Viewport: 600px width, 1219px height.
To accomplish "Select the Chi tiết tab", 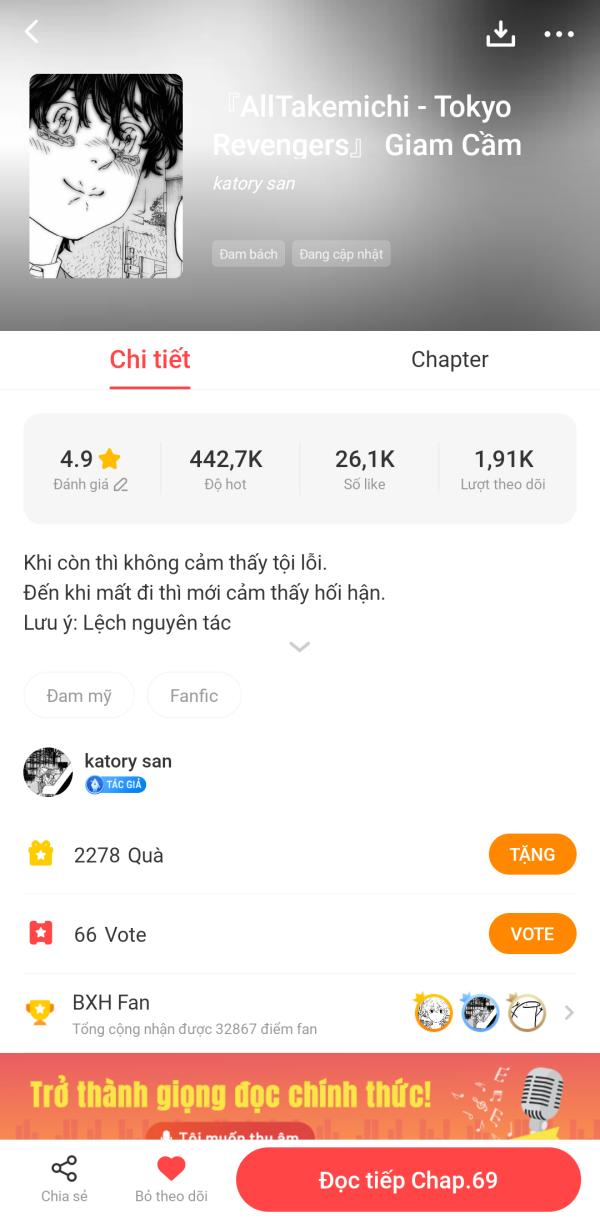I will click(x=150, y=360).
